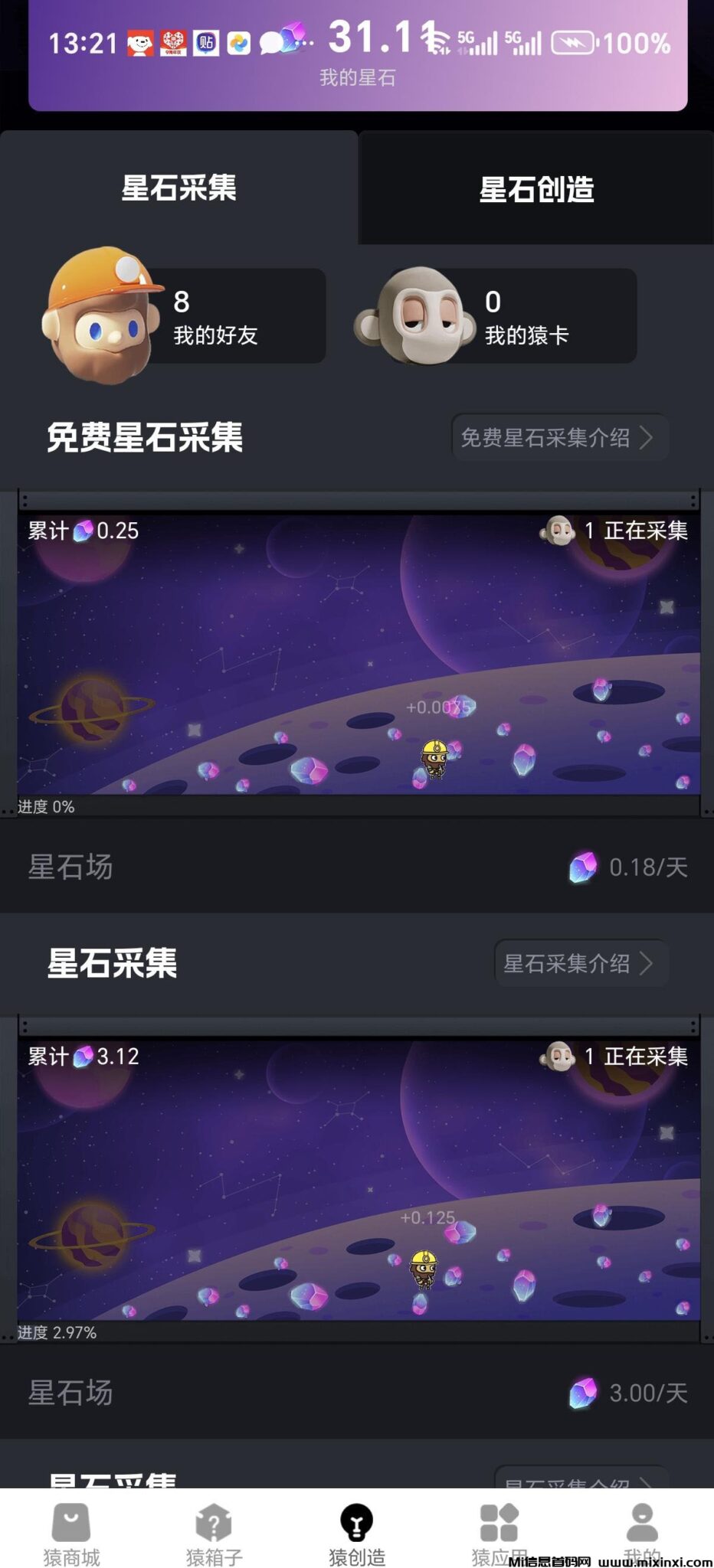Click the monkey icon next to 1 正在采集

coord(558,529)
